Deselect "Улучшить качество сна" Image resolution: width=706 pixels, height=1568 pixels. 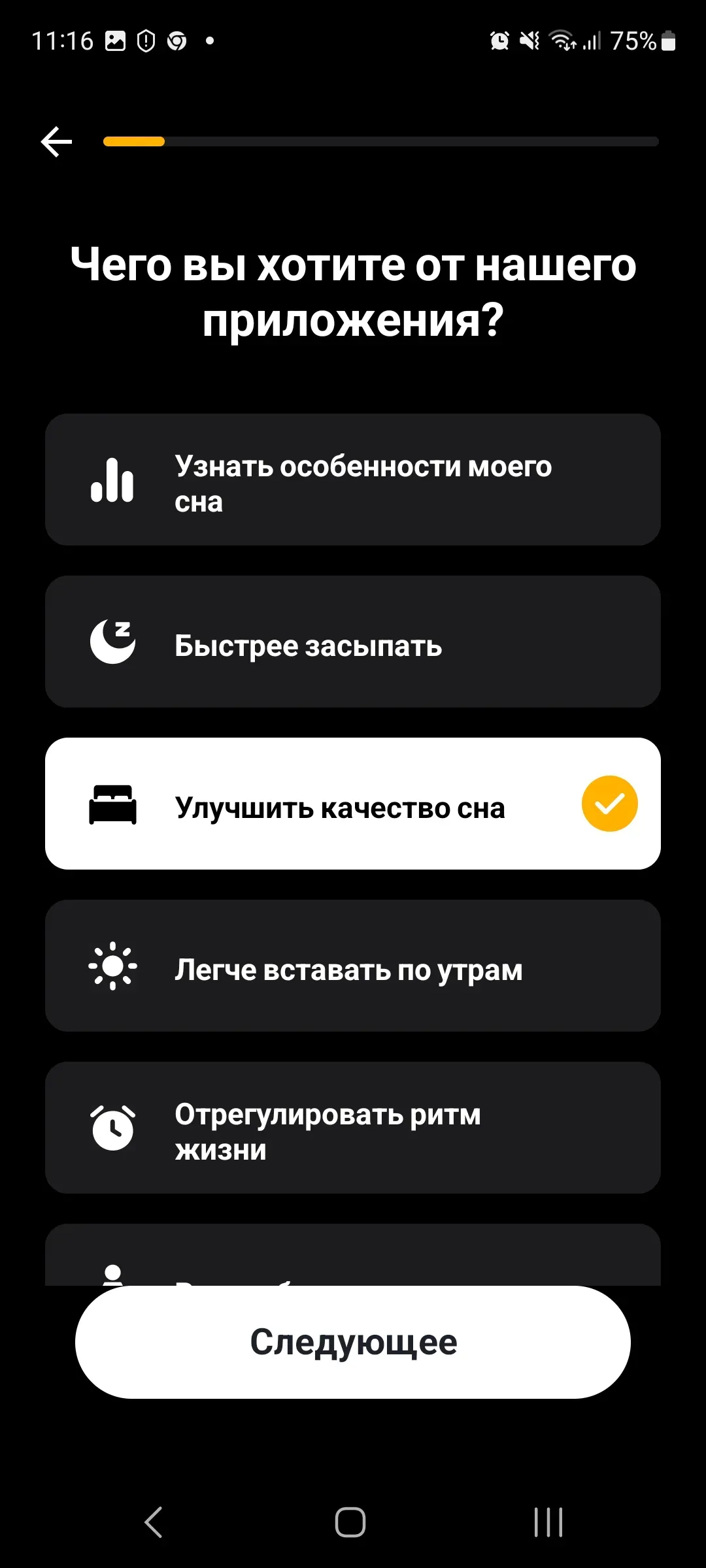(x=353, y=804)
